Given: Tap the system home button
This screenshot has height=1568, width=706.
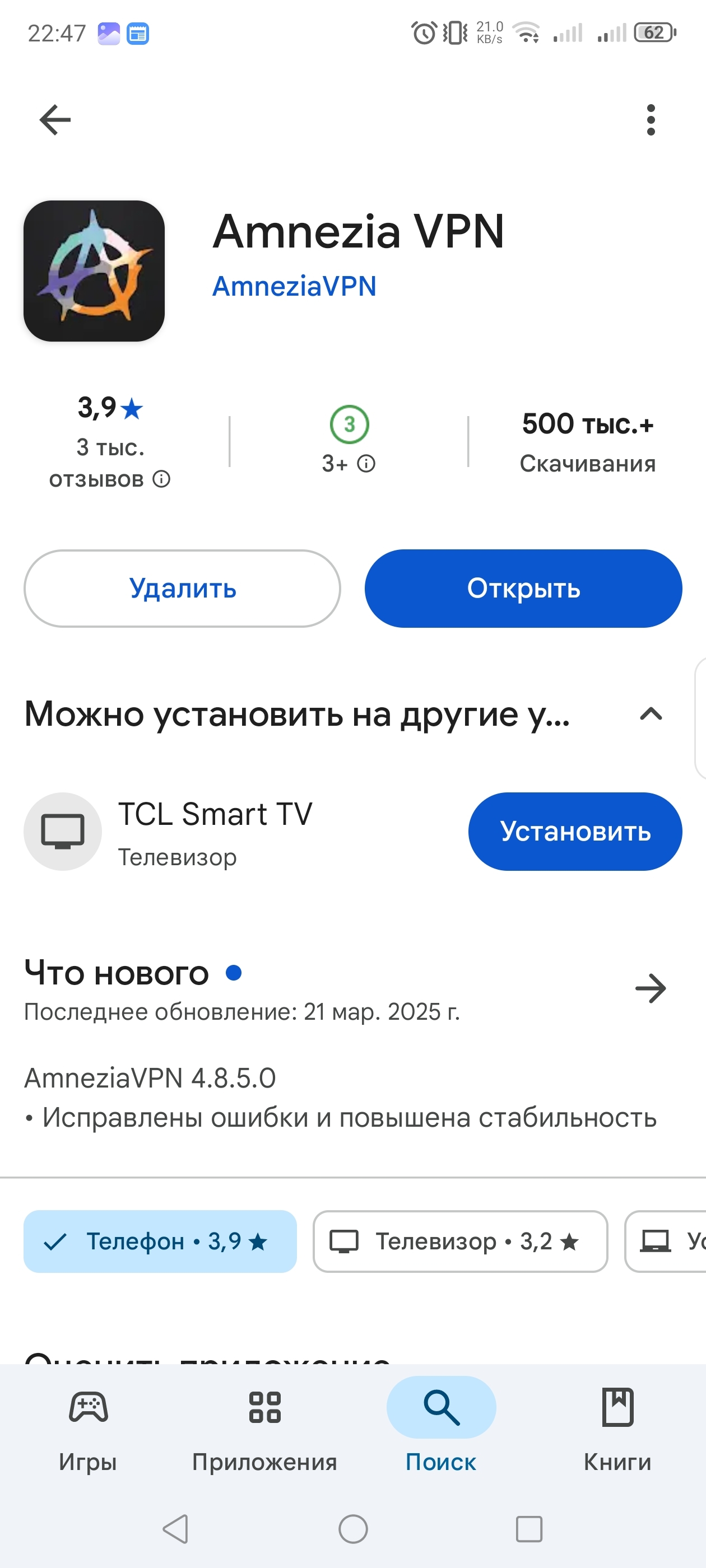Looking at the screenshot, I should [352, 1528].
